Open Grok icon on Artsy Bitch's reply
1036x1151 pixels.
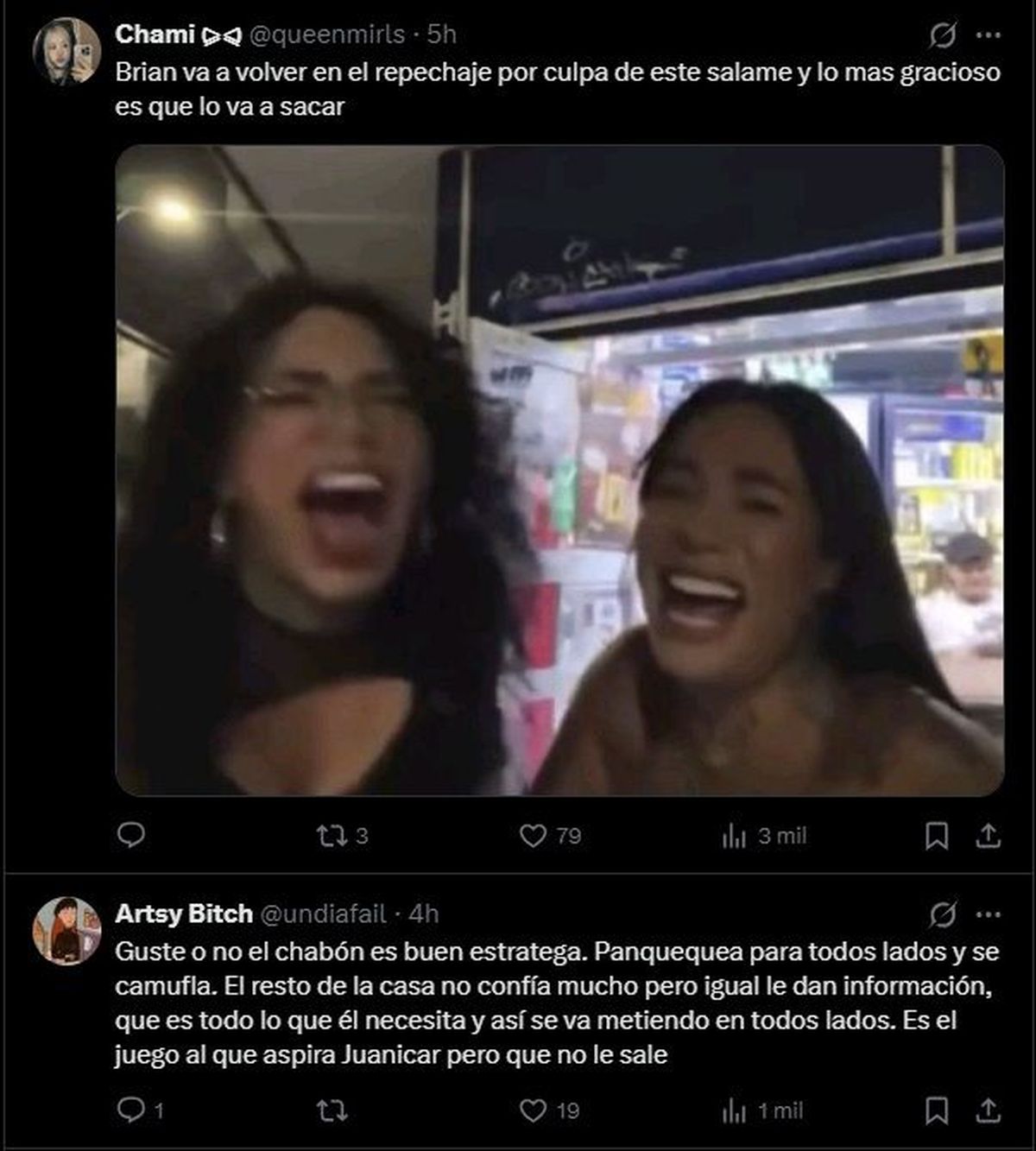pyautogui.click(x=942, y=914)
